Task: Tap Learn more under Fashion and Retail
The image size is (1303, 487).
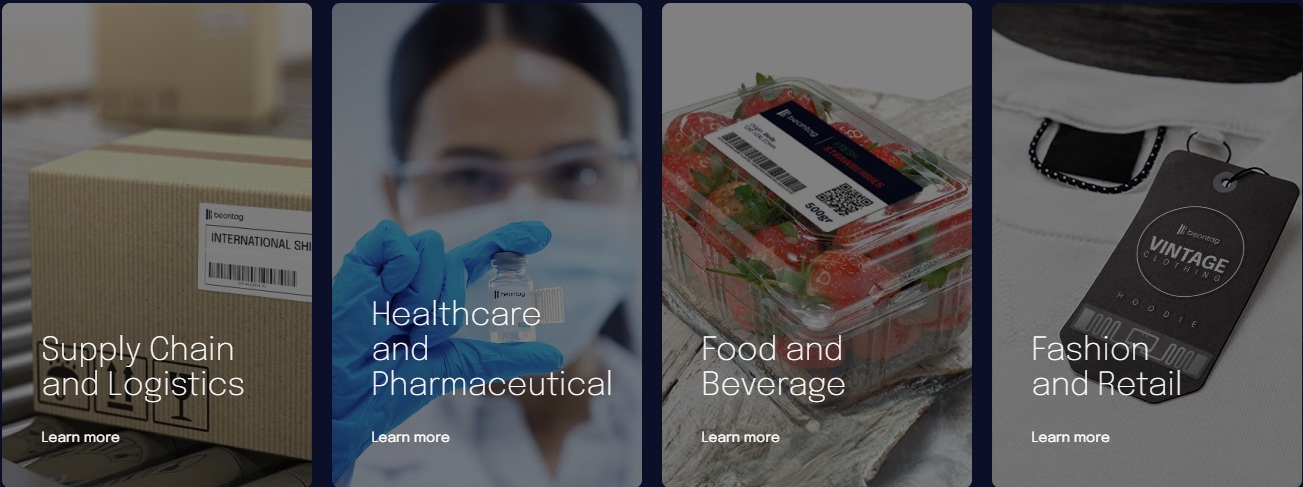Action: click(1070, 437)
